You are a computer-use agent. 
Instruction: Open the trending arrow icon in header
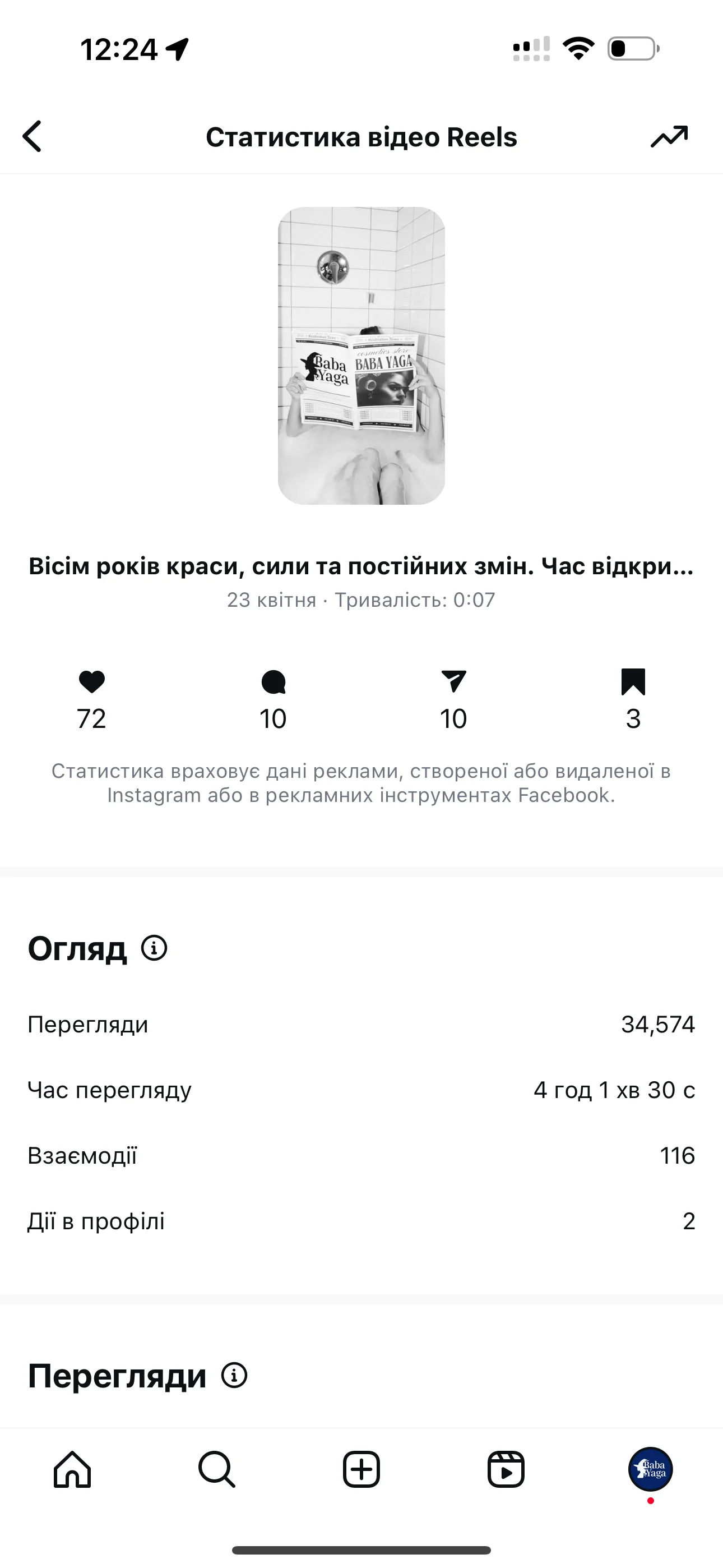pos(669,136)
